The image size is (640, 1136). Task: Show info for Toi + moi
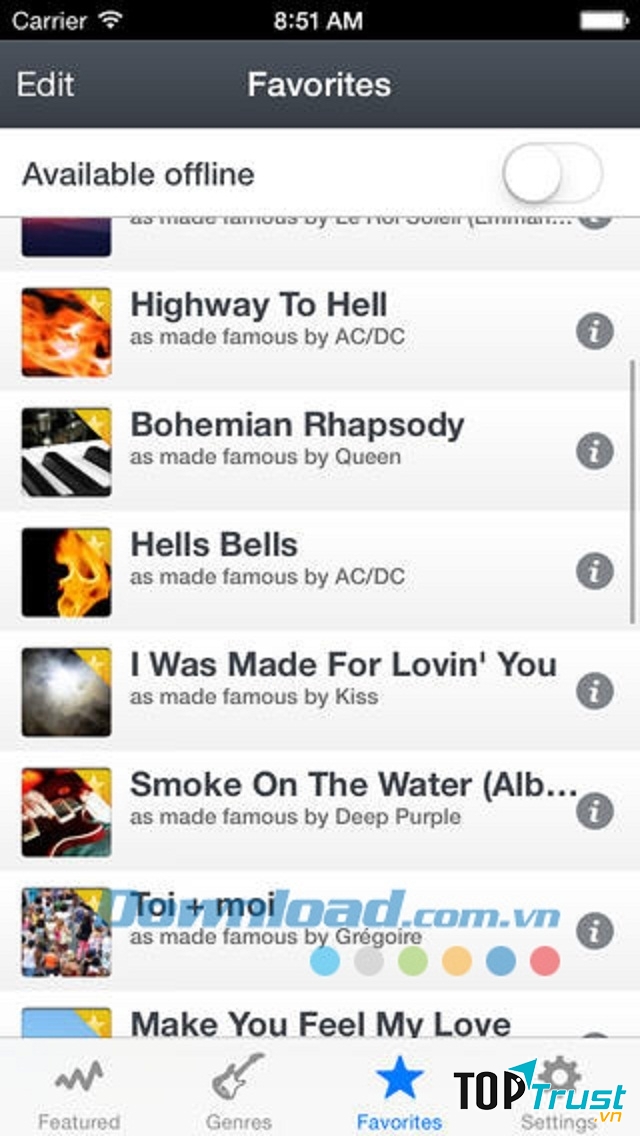coord(595,930)
